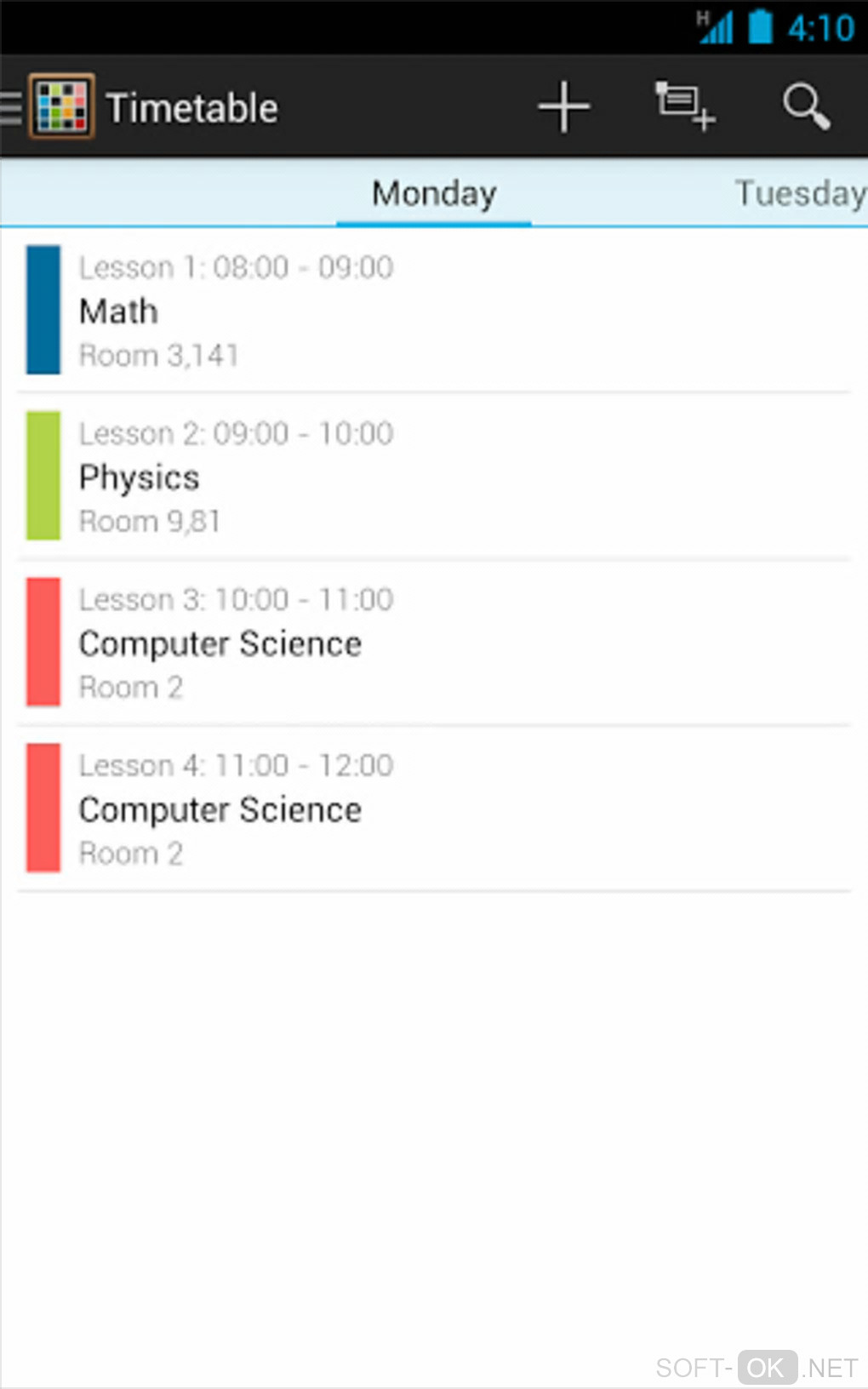Image resolution: width=868 pixels, height=1389 pixels.
Task: Switch to the Tuesday tab
Action: coord(798,194)
